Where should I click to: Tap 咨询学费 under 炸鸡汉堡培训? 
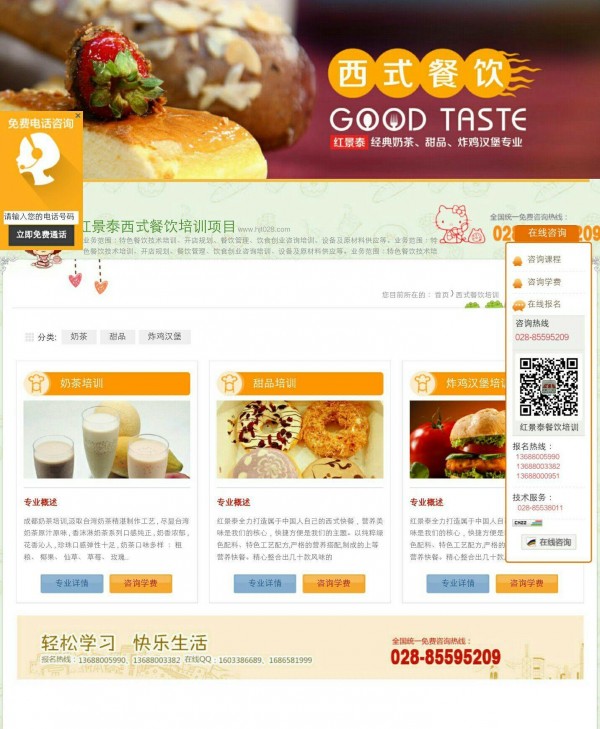tap(526, 583)
